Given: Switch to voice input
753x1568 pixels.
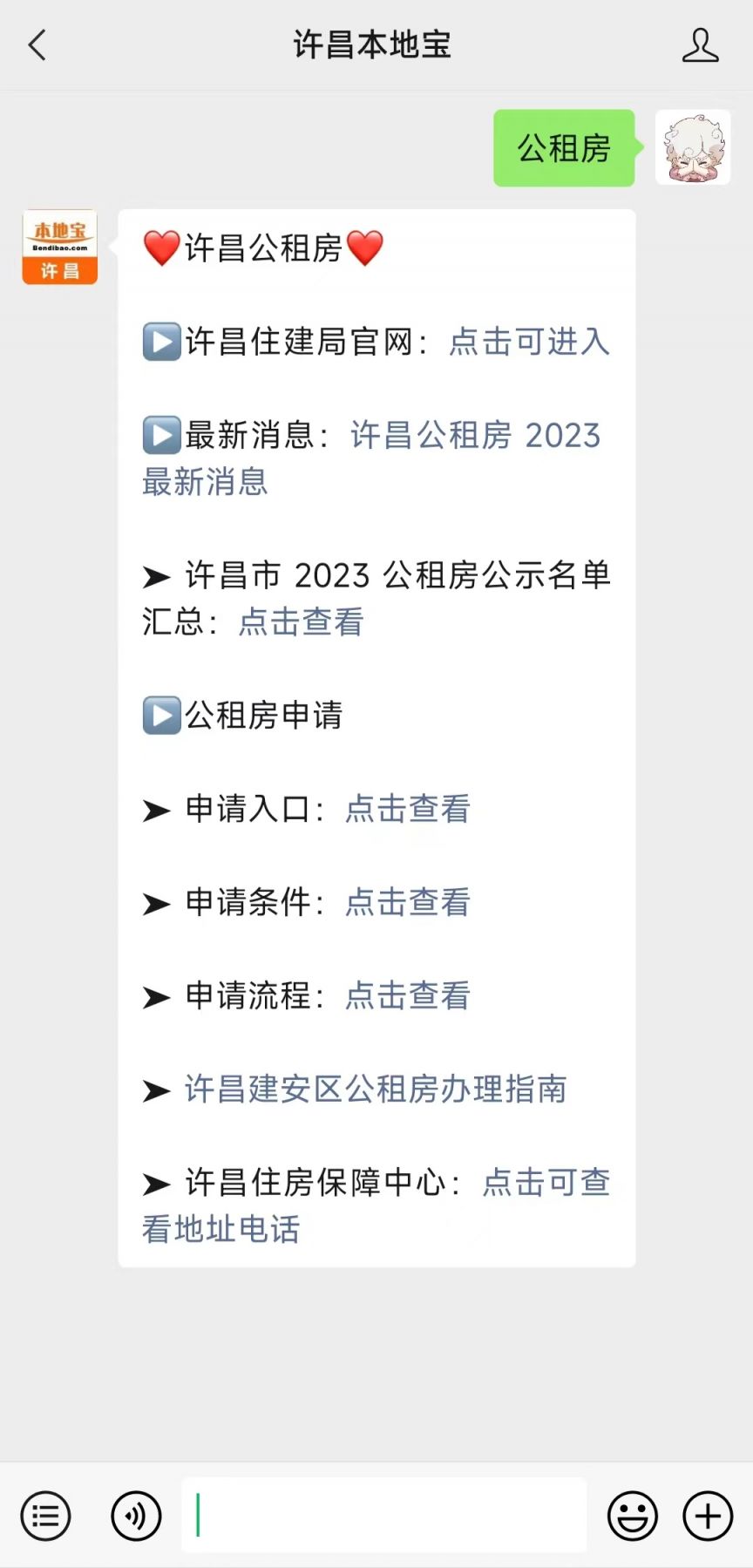Looking at the screenshot, I should (136, 1516).
